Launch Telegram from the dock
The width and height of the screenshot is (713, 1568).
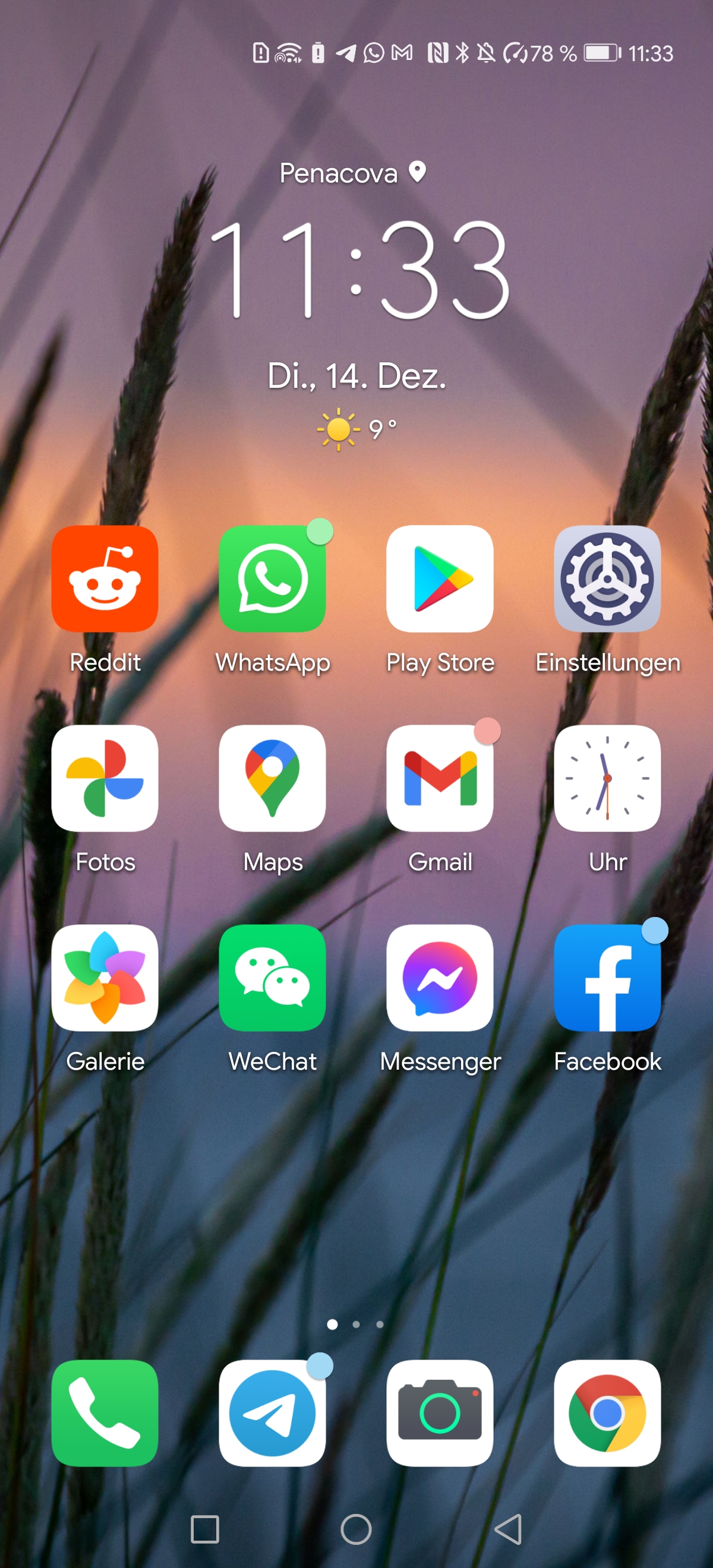(x=272, y=1413)
